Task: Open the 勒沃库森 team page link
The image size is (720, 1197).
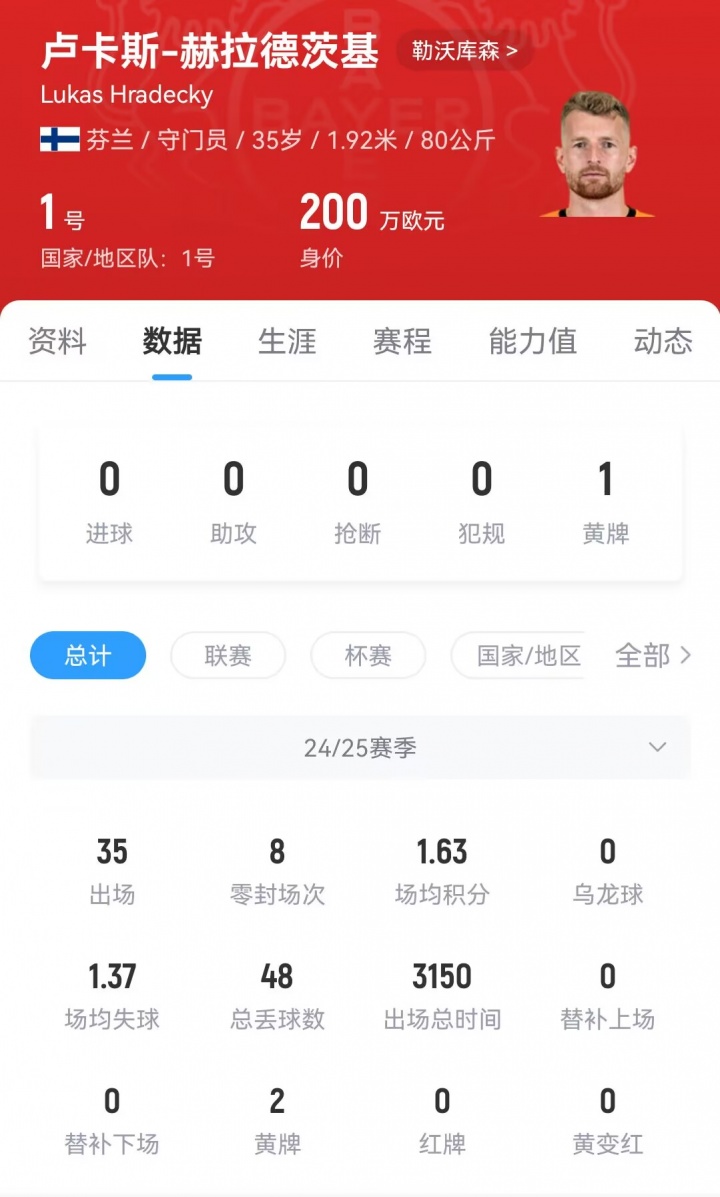Action: pyautogui.click(x=464, y=51)
